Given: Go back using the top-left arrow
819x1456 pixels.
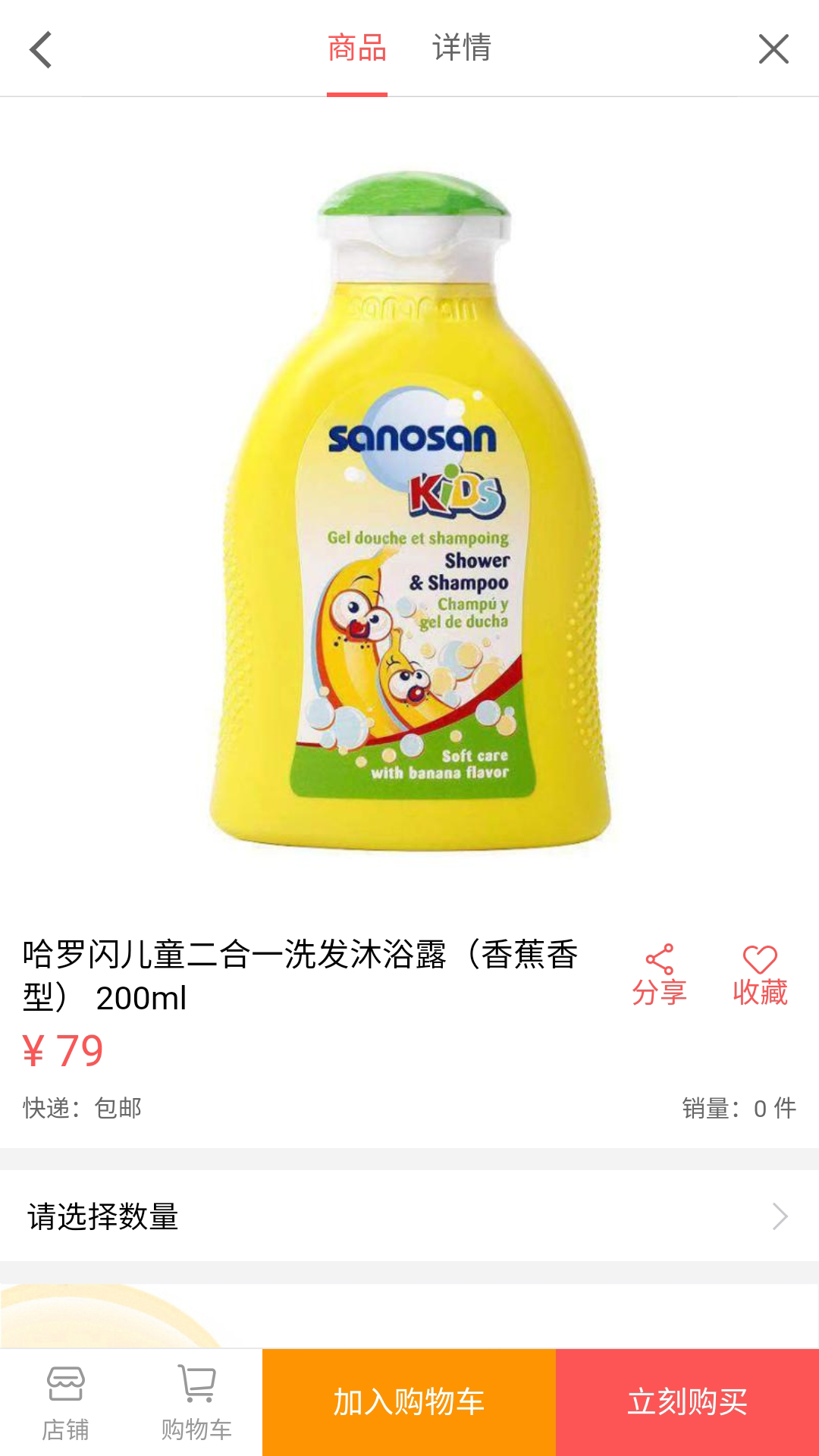Looking at the screenshot, I should click(x=41, y=50).
